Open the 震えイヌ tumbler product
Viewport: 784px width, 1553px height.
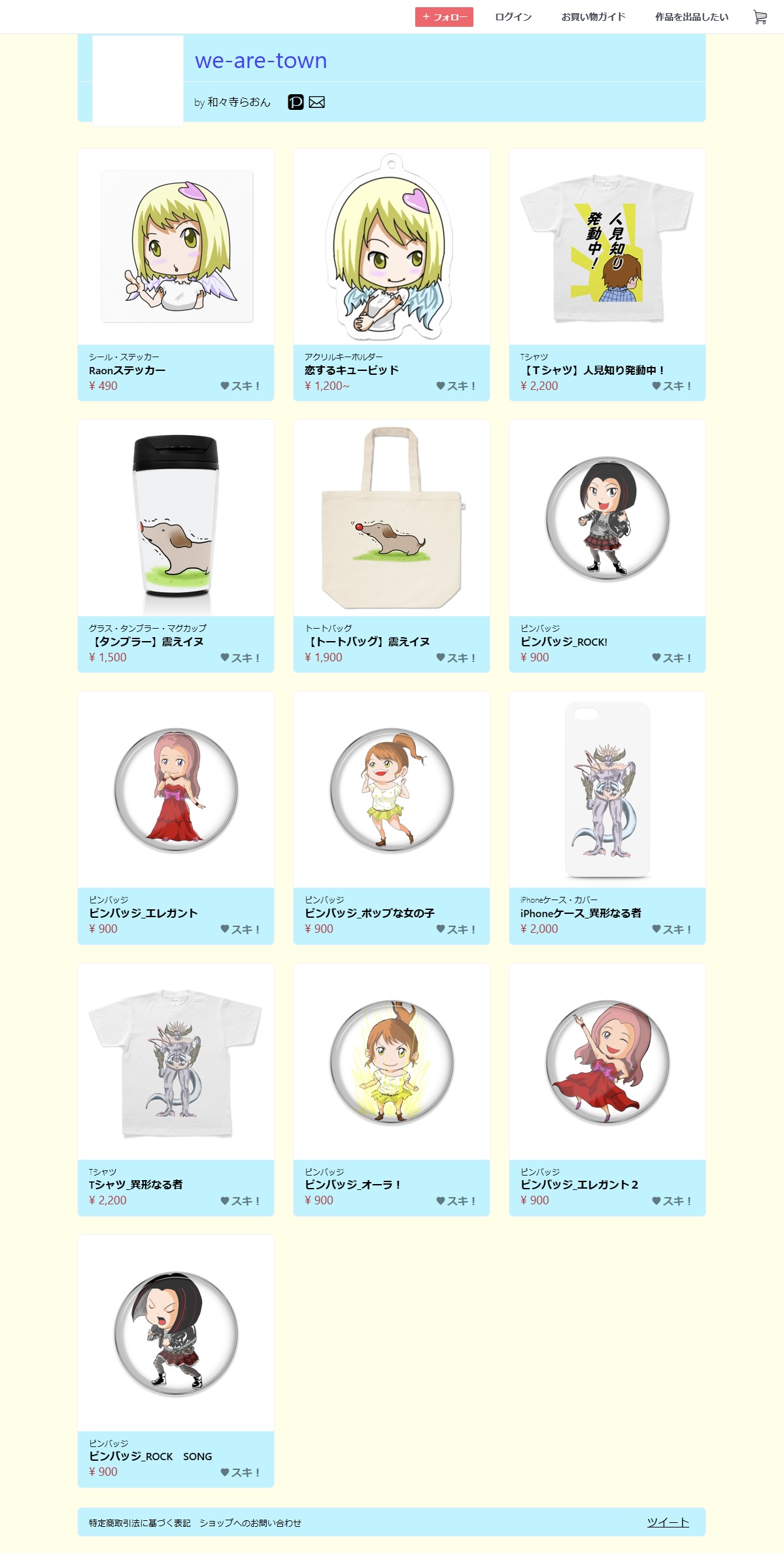coord(175,518)
